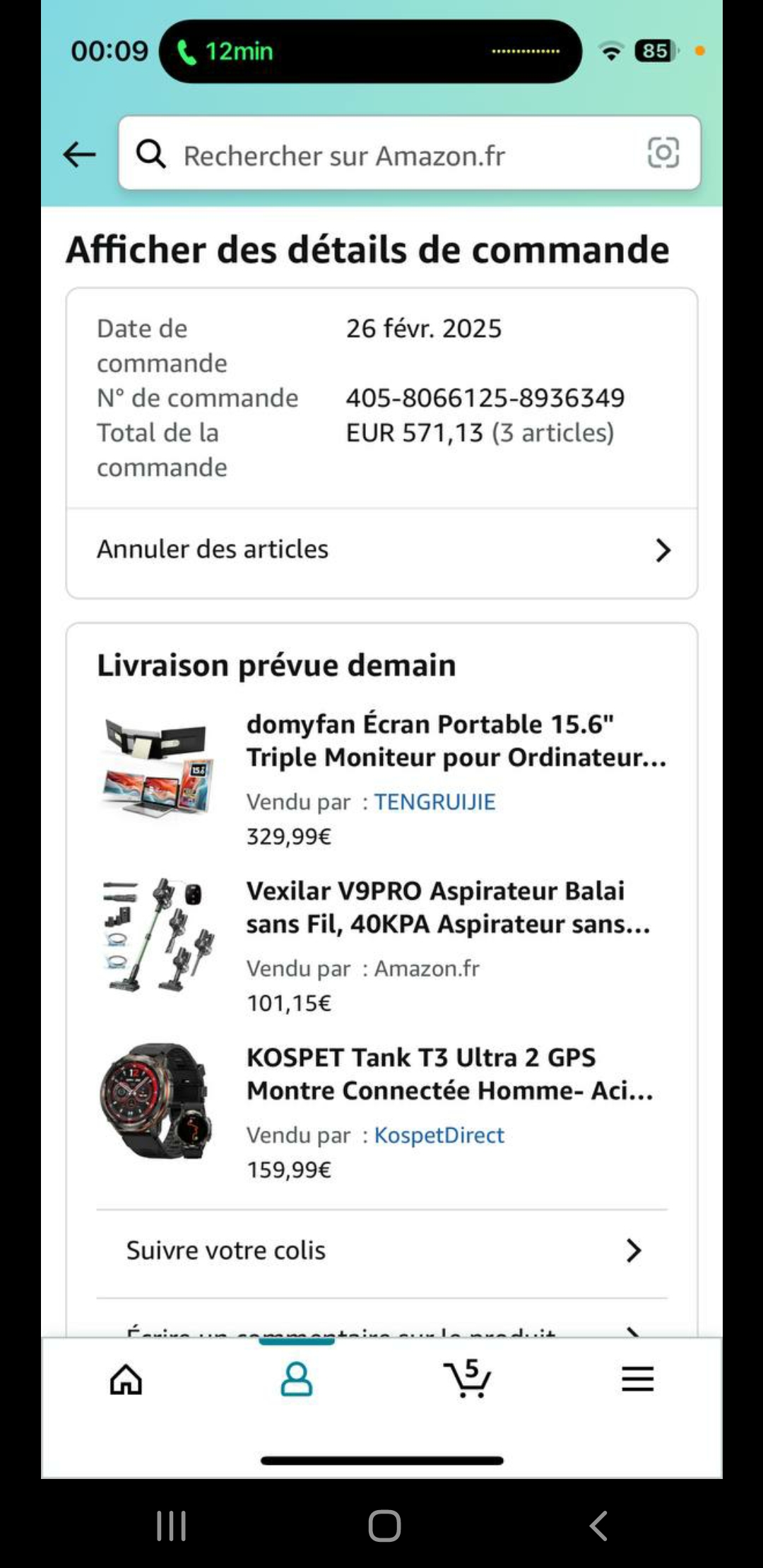Viewport: 763px width, 1568px height.
Task: Switch to the Home tab
Action: click(126, 1379)
